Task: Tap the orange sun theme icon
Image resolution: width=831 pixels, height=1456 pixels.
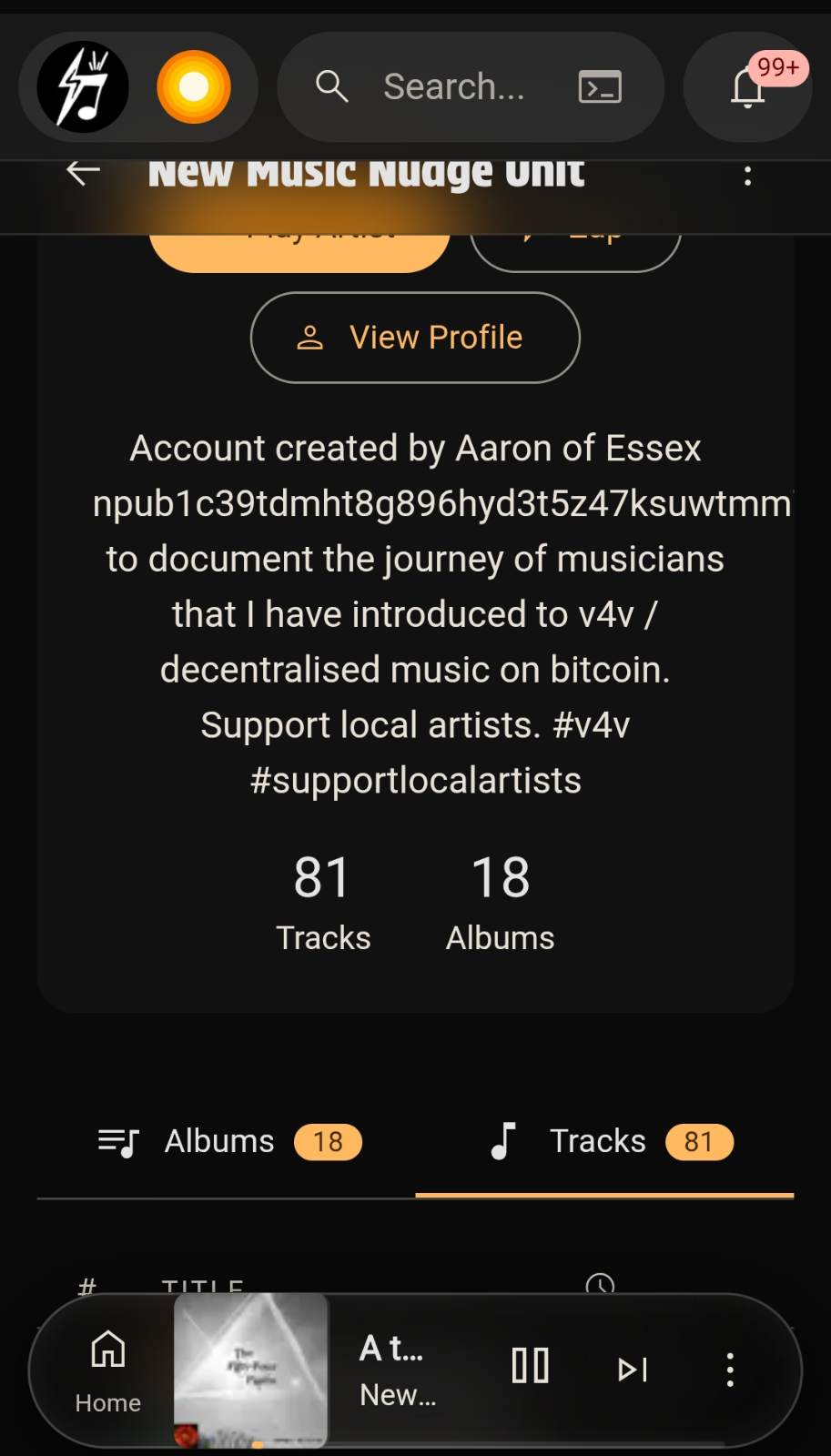Action: point(194,87)
